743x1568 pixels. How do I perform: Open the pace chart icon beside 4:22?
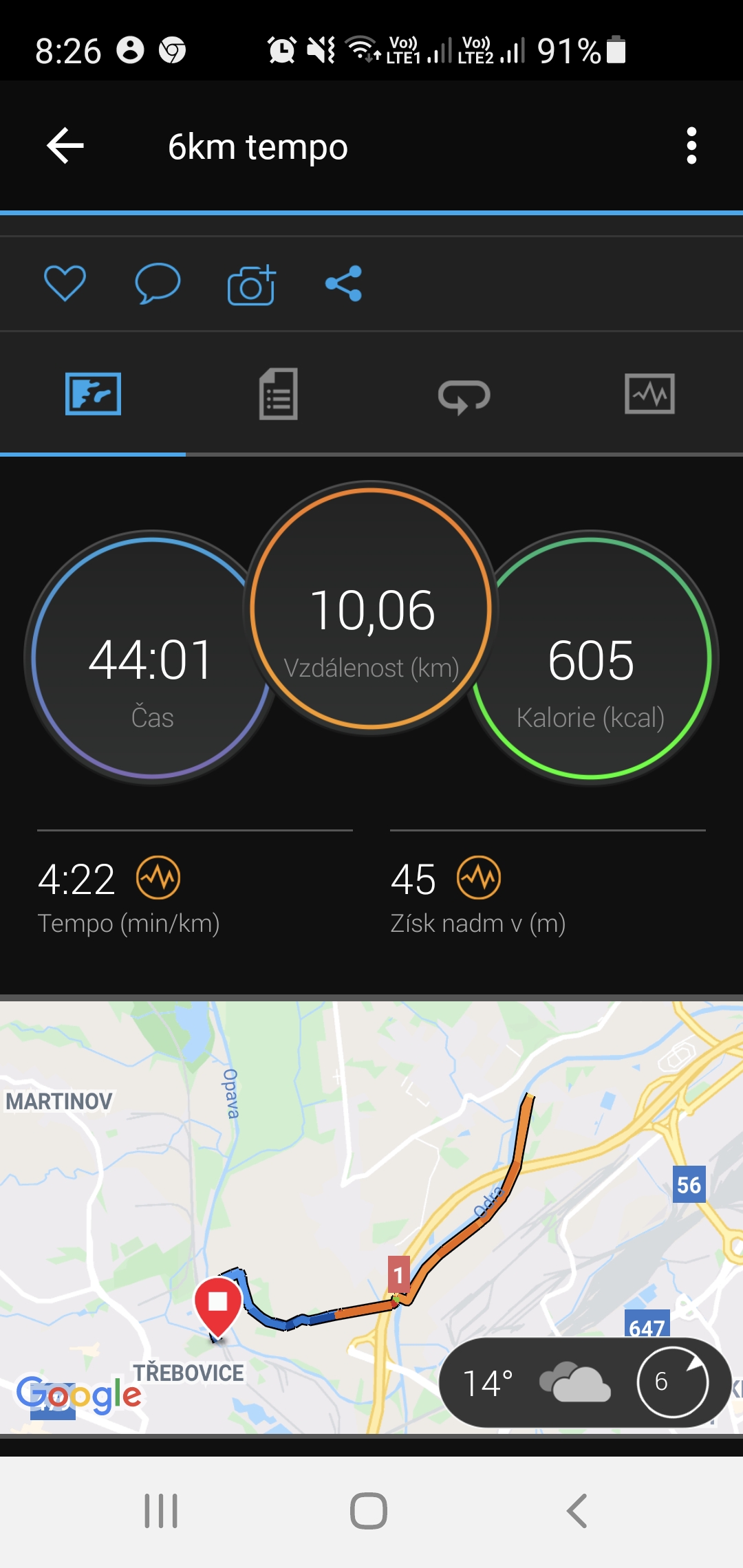click(158, 878)
